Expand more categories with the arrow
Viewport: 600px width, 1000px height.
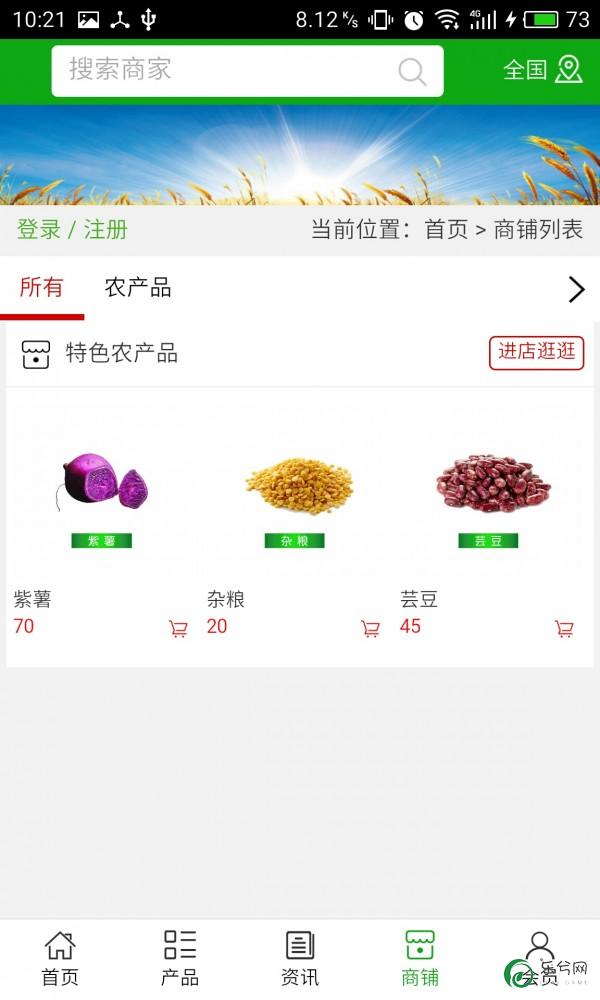576,290
